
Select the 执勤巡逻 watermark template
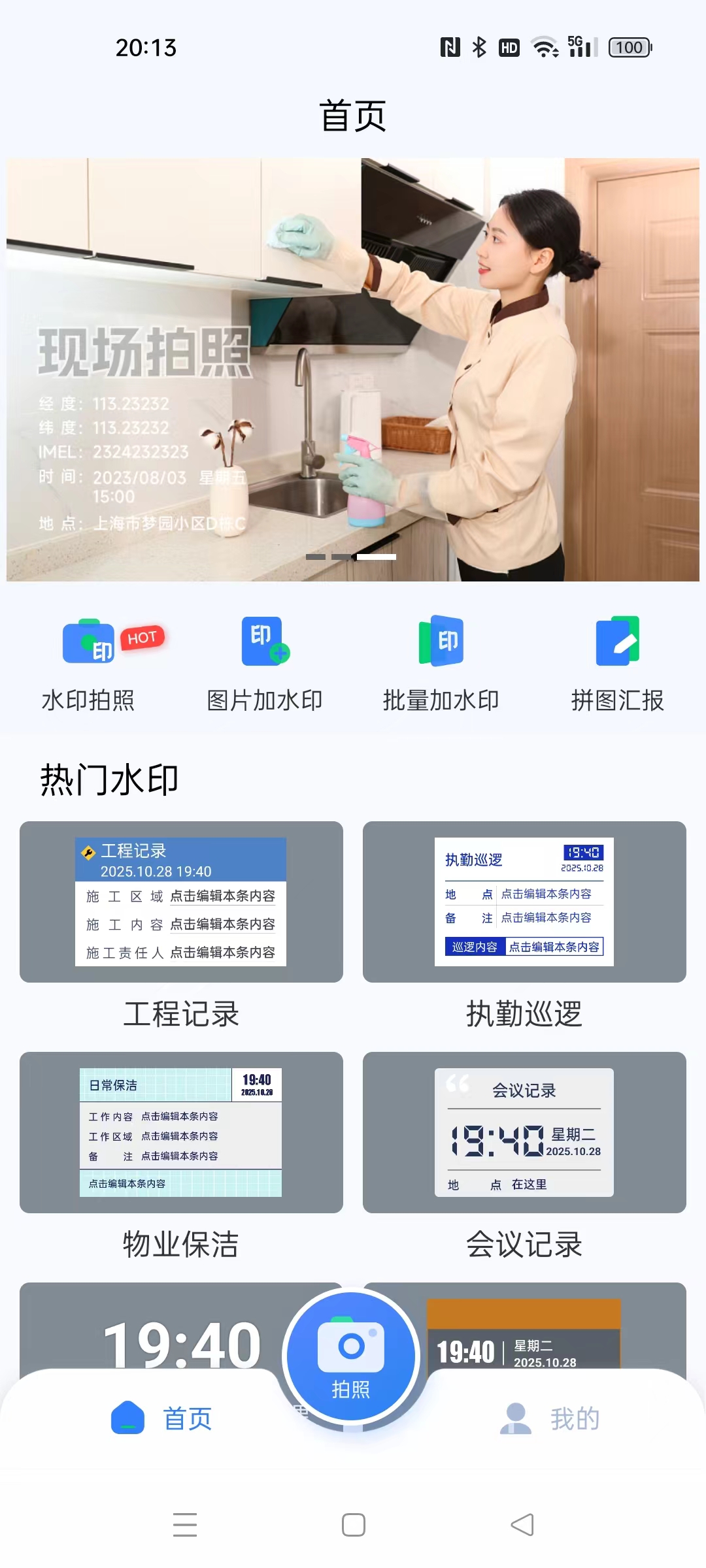524,902
